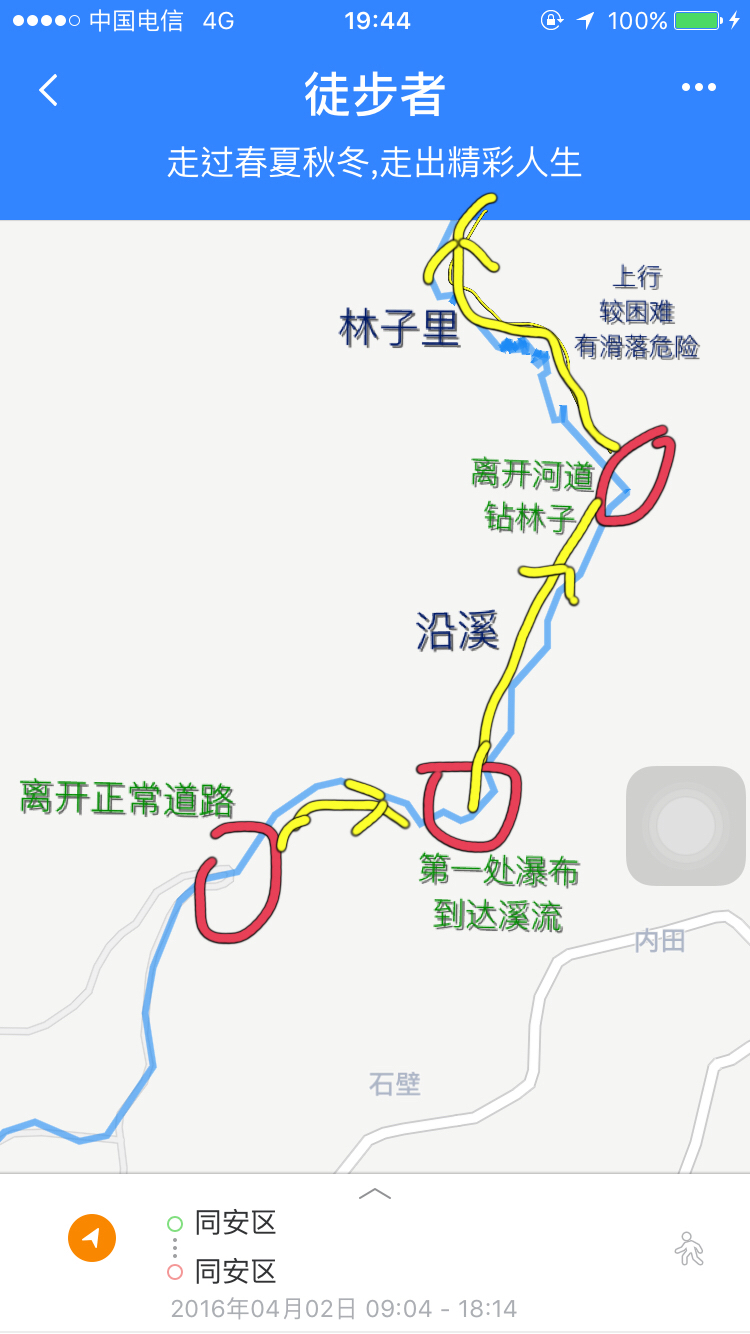750x1334 pixels.
Task: Expand the bottom panel chevron
Action: [x=375, y=1193]
